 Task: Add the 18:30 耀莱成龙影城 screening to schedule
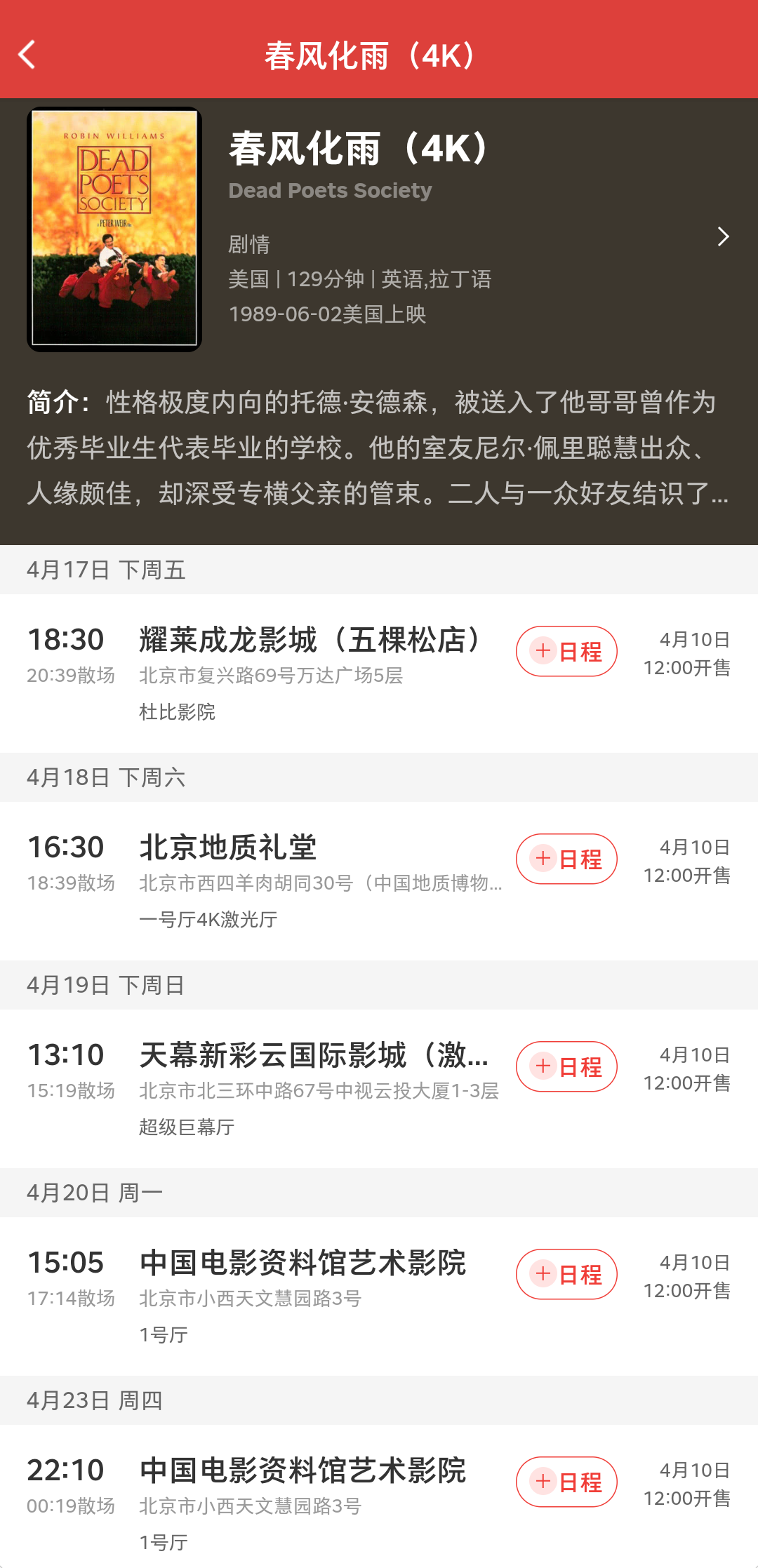click(x=566, y=651)
